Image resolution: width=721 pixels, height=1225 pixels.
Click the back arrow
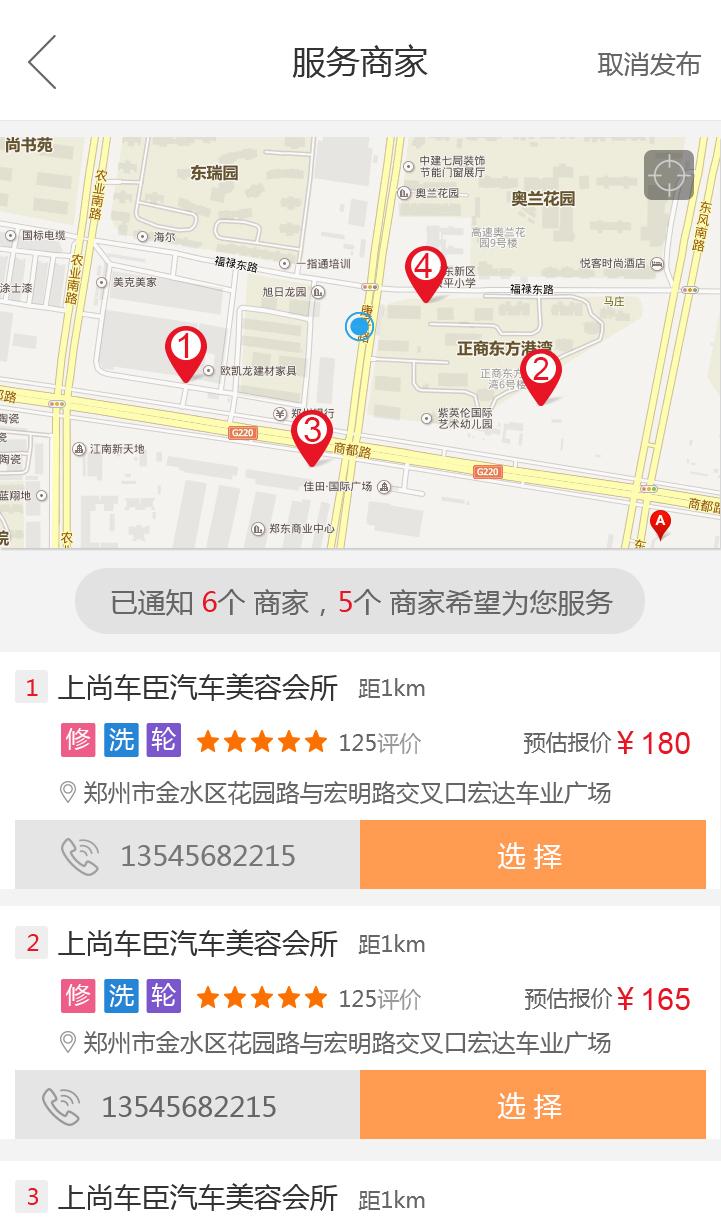click(x=41, y=62)
